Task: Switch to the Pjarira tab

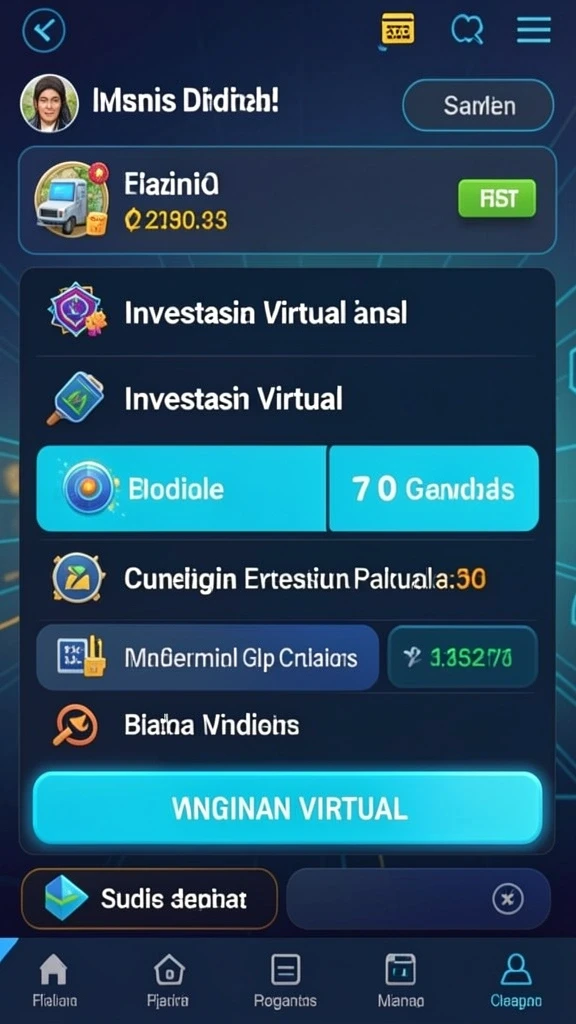Action: point(169,980)
